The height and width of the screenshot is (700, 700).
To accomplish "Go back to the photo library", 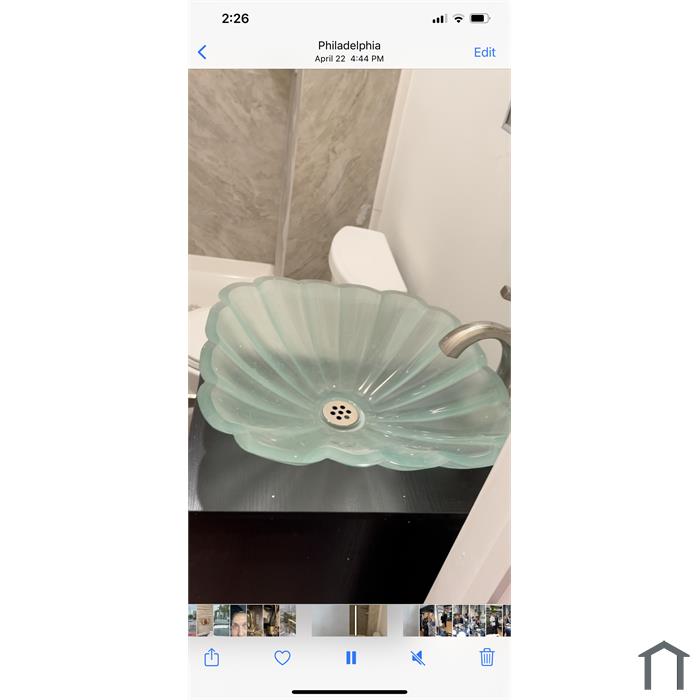I will point(202,52).
